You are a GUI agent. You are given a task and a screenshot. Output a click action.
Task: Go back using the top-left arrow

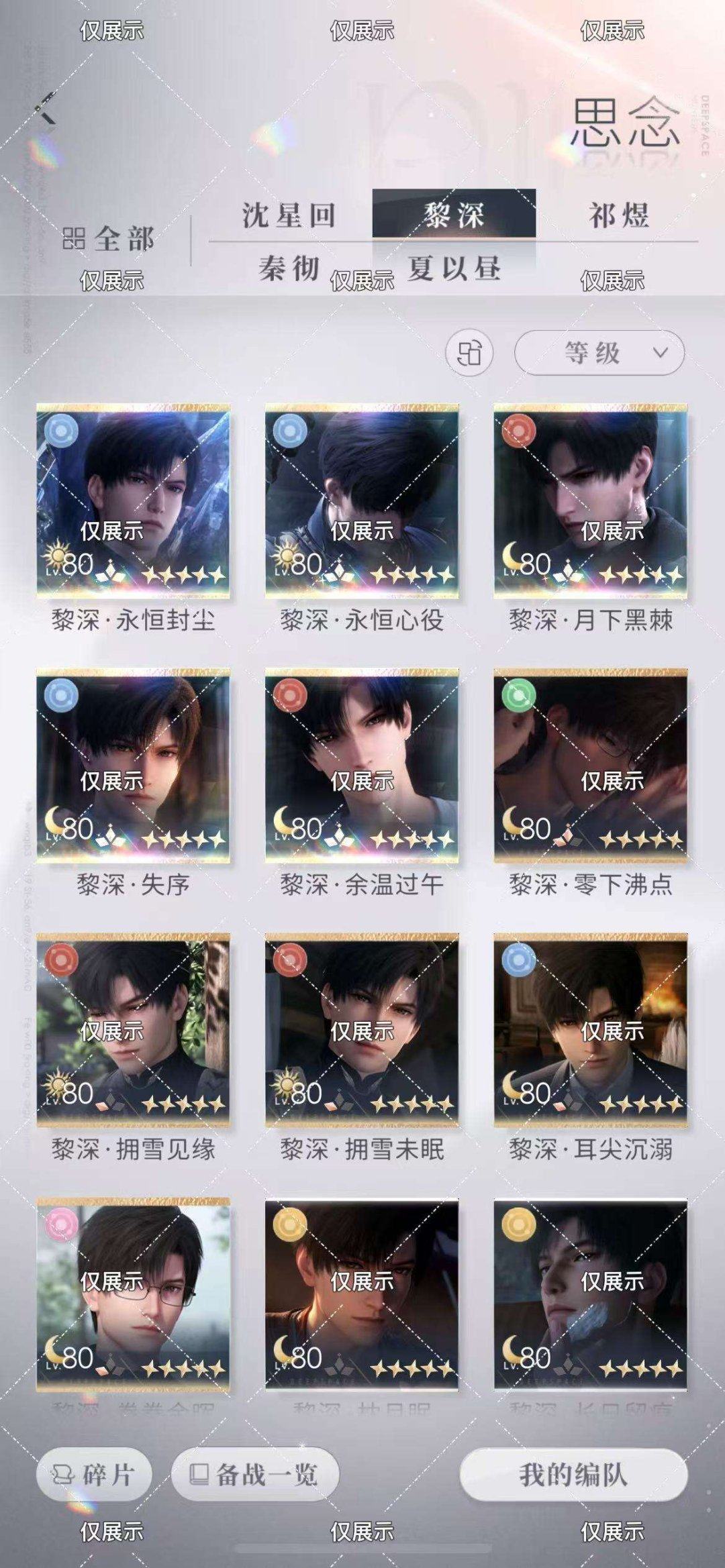(46, 109)
